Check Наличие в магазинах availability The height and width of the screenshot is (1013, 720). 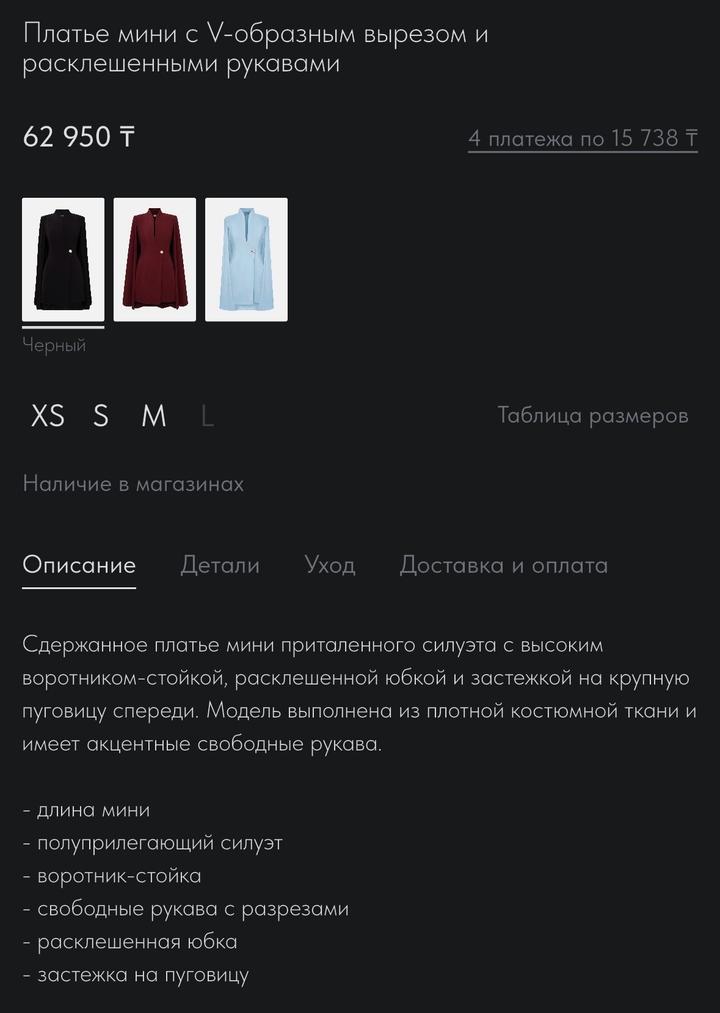[x=133, y=484]
